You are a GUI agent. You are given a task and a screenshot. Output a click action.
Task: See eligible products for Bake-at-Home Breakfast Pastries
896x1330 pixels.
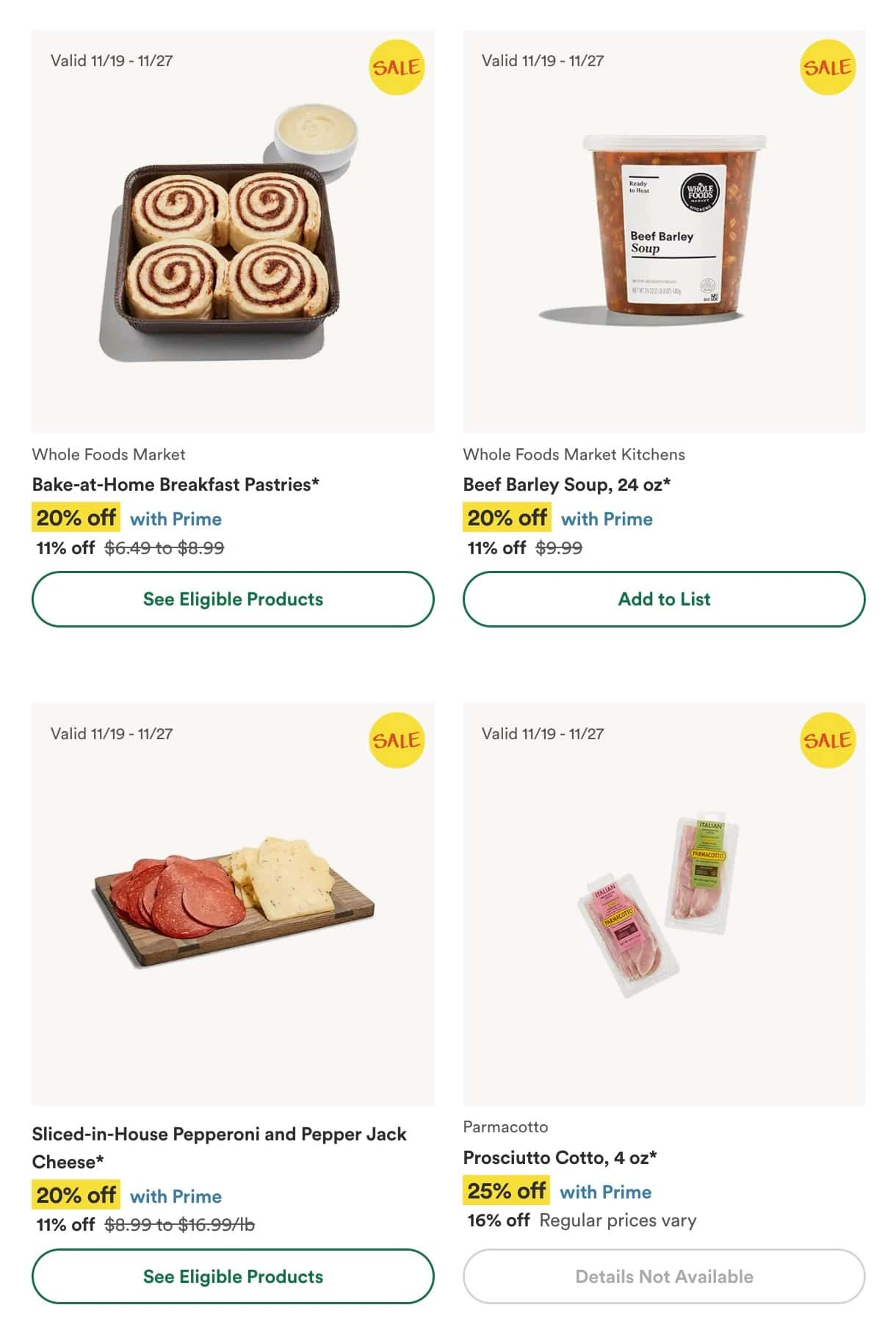[x=233, y=599]
